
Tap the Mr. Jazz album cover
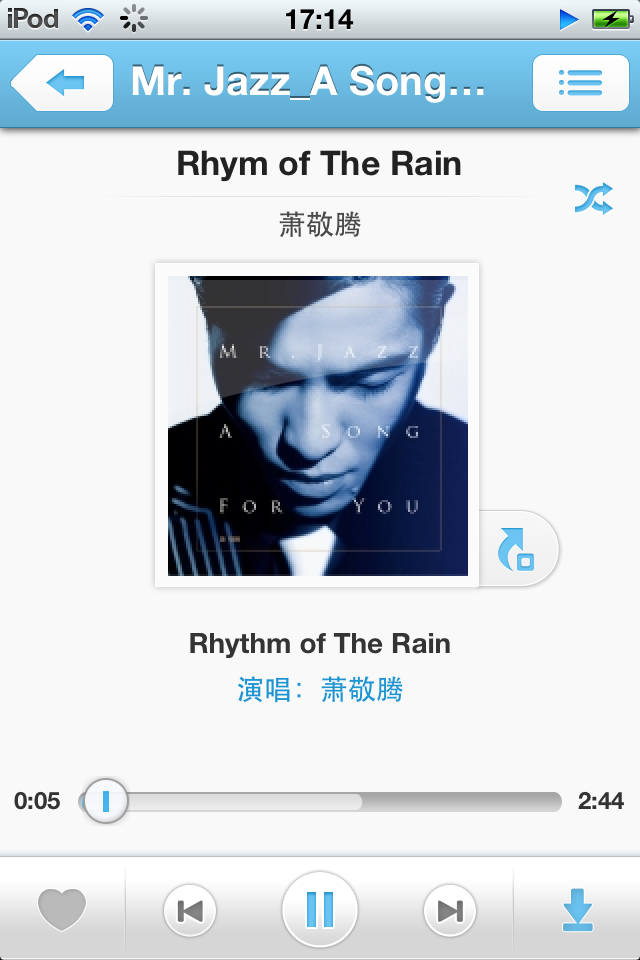click(317, 425)
